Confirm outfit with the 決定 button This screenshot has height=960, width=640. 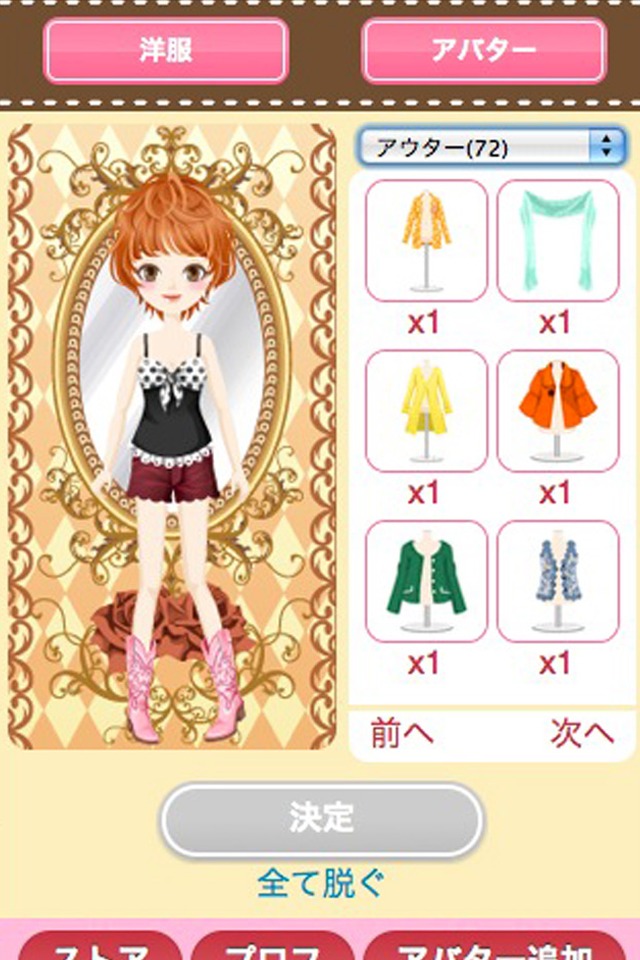(322, 819)
